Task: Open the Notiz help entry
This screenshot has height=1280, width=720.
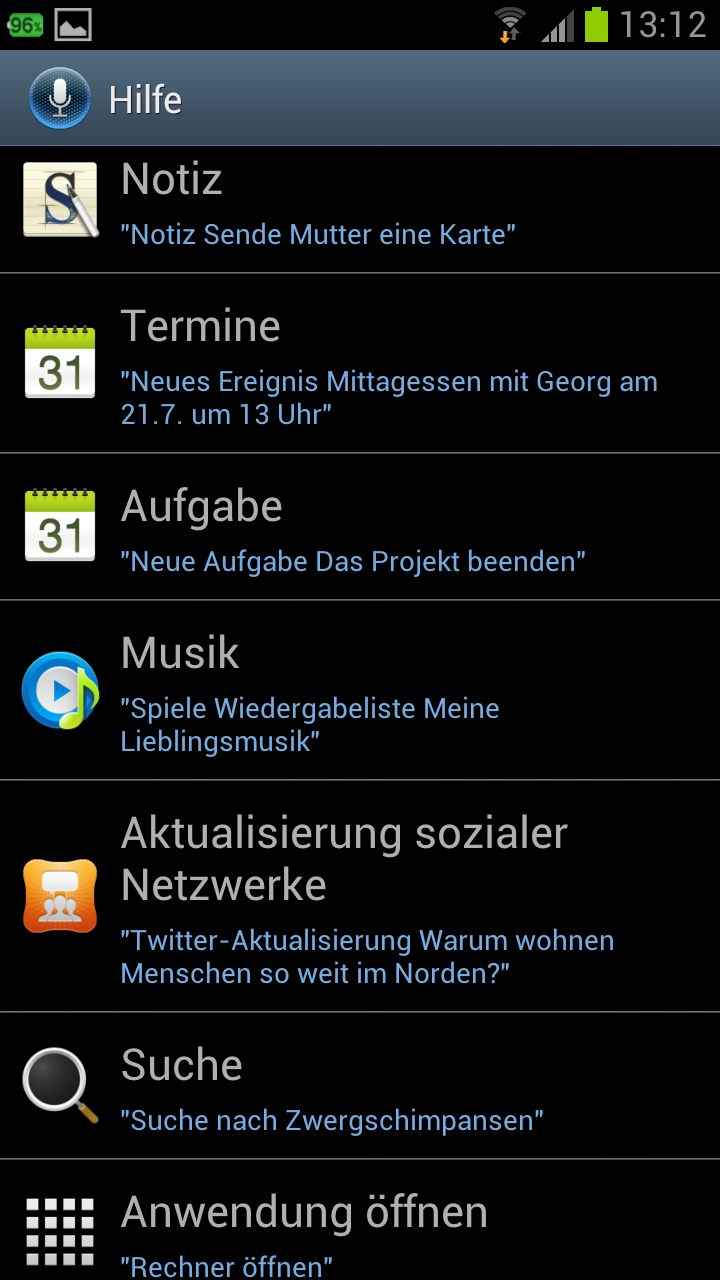Action: click(x=360, y=208)
